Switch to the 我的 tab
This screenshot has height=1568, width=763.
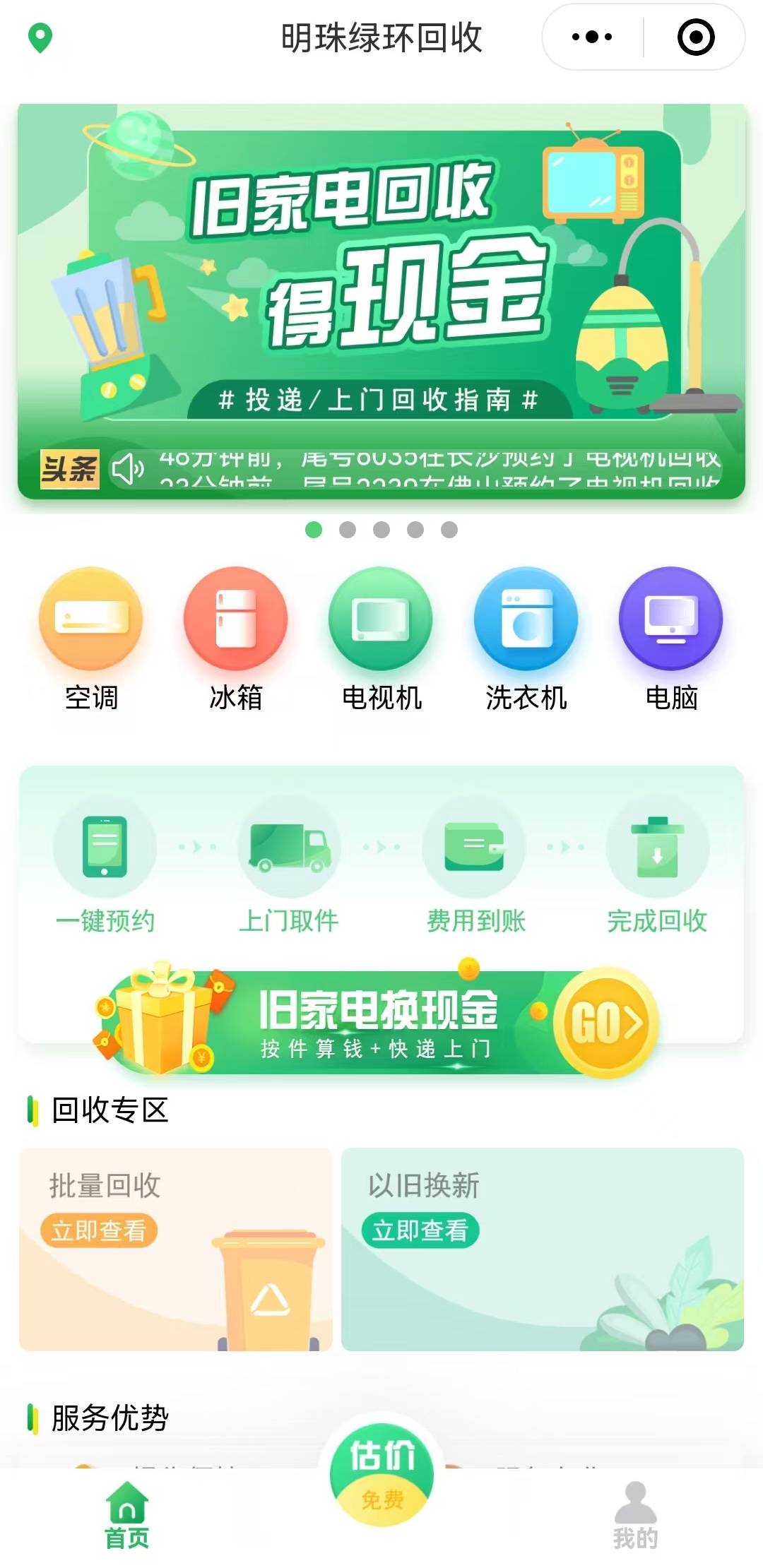click(x=635, y=1515)
